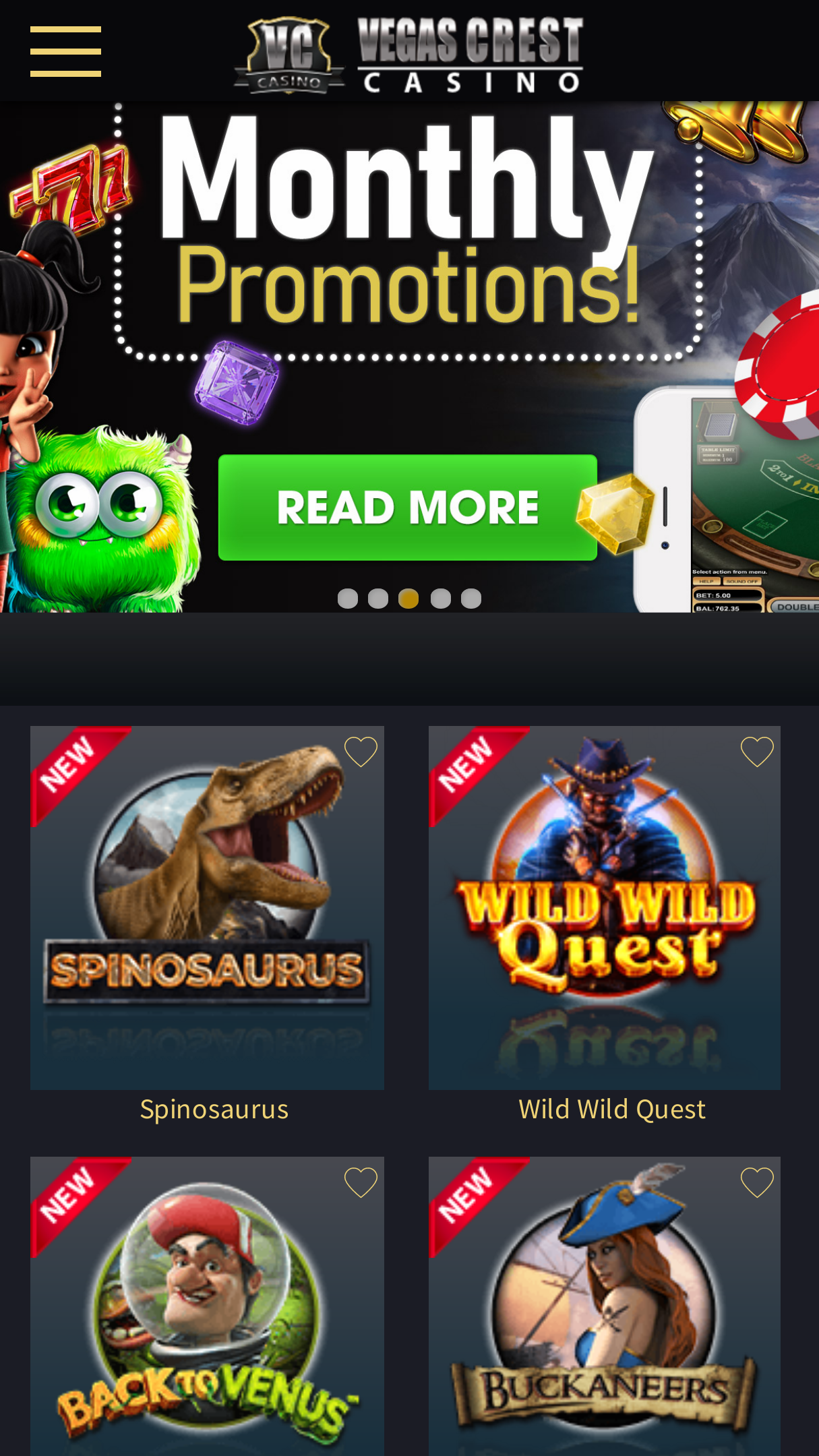Viewport: 819px width, 1456px height.
Task: Select the fourth carousel page dot
Action: coord(441,599)
